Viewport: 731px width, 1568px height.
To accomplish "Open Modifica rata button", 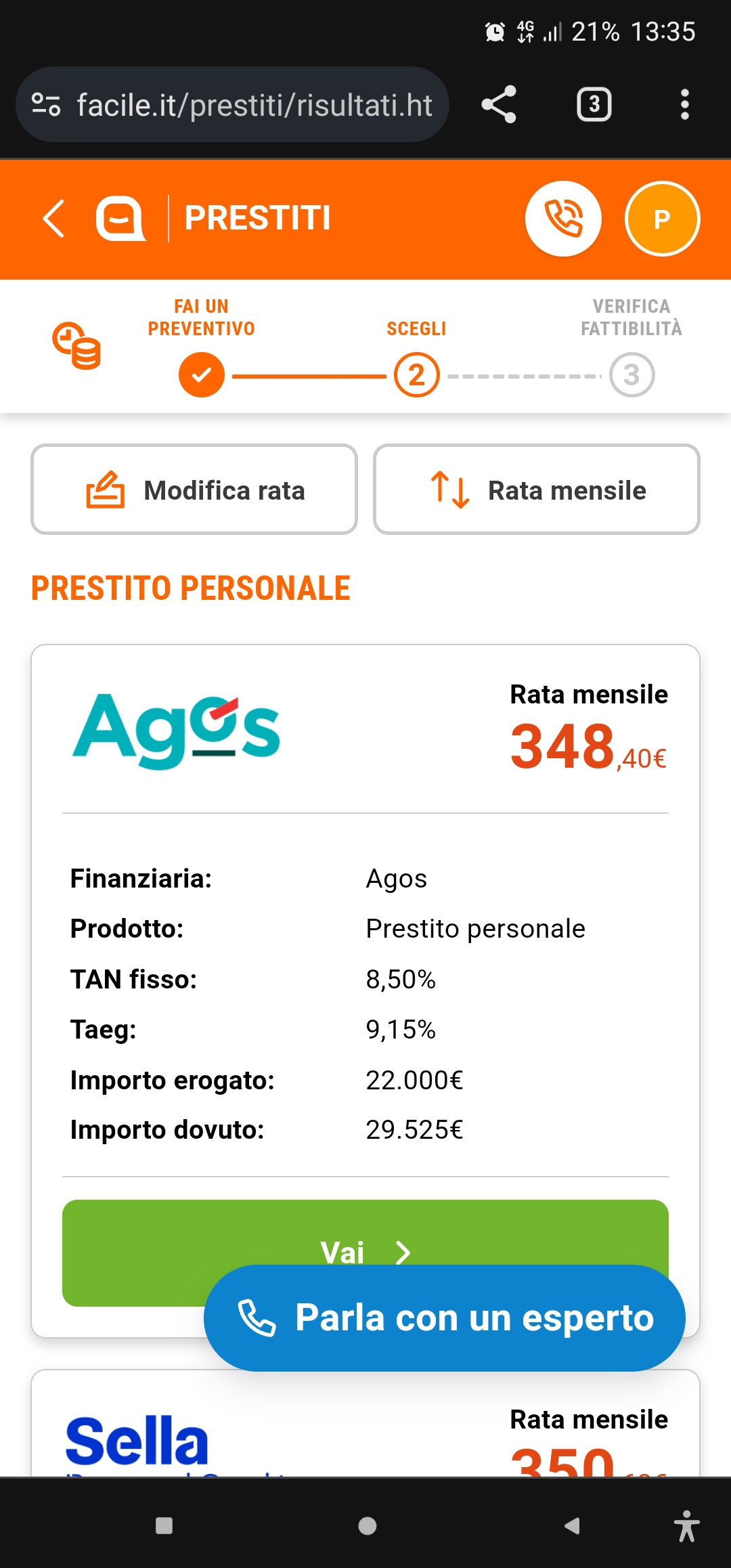I will click(x=194, y=489).
